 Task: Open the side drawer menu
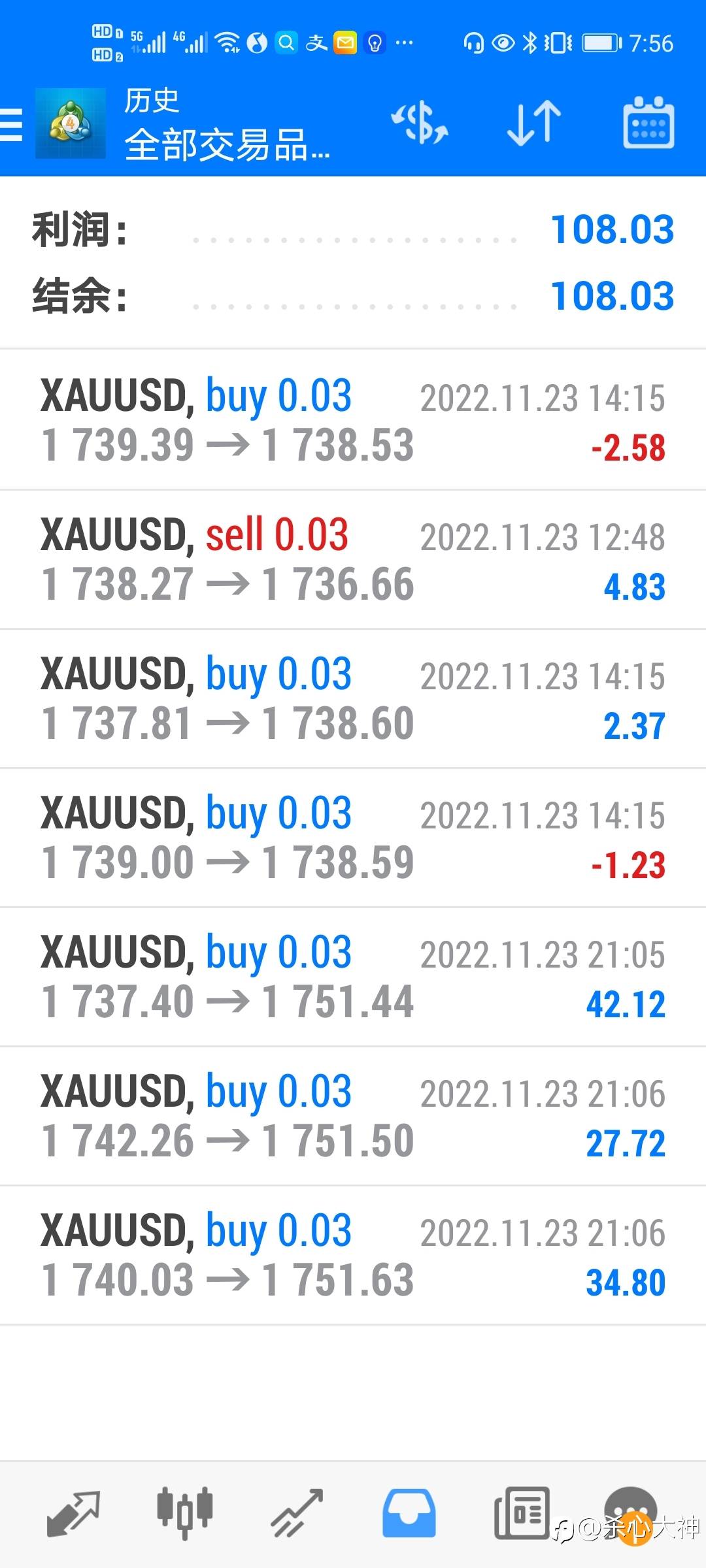coord(12,124)
